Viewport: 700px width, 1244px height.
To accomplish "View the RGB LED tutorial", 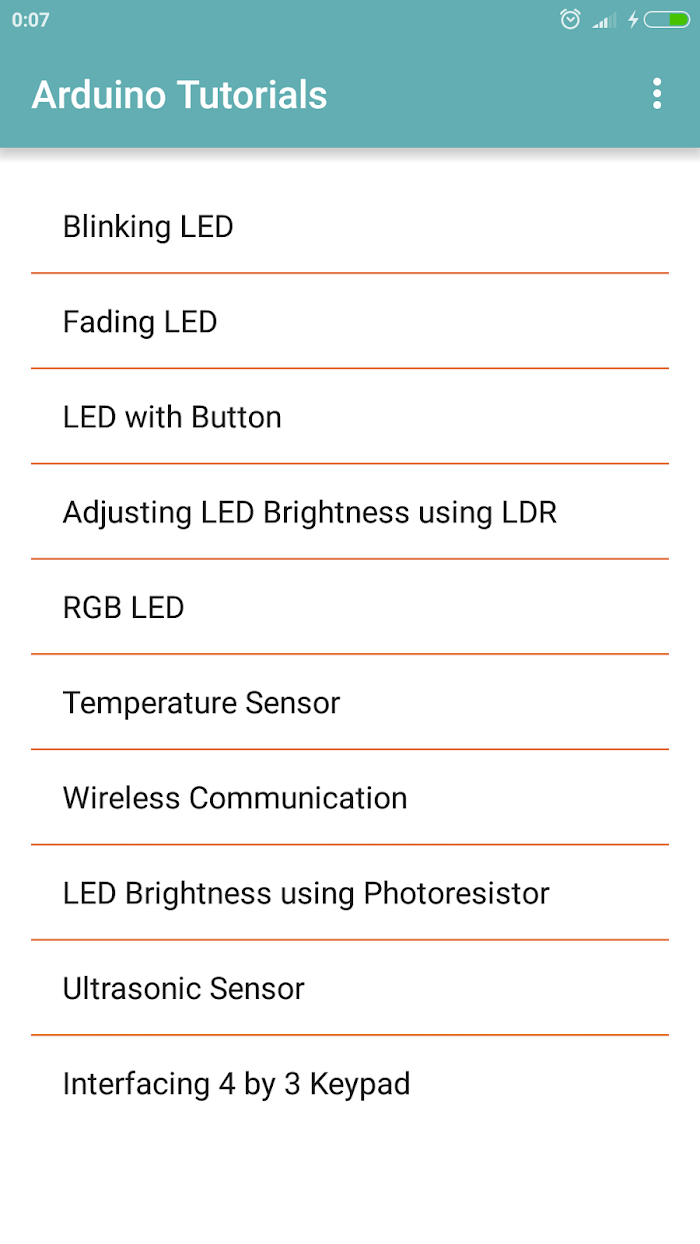I will click(x=350, y=607).
